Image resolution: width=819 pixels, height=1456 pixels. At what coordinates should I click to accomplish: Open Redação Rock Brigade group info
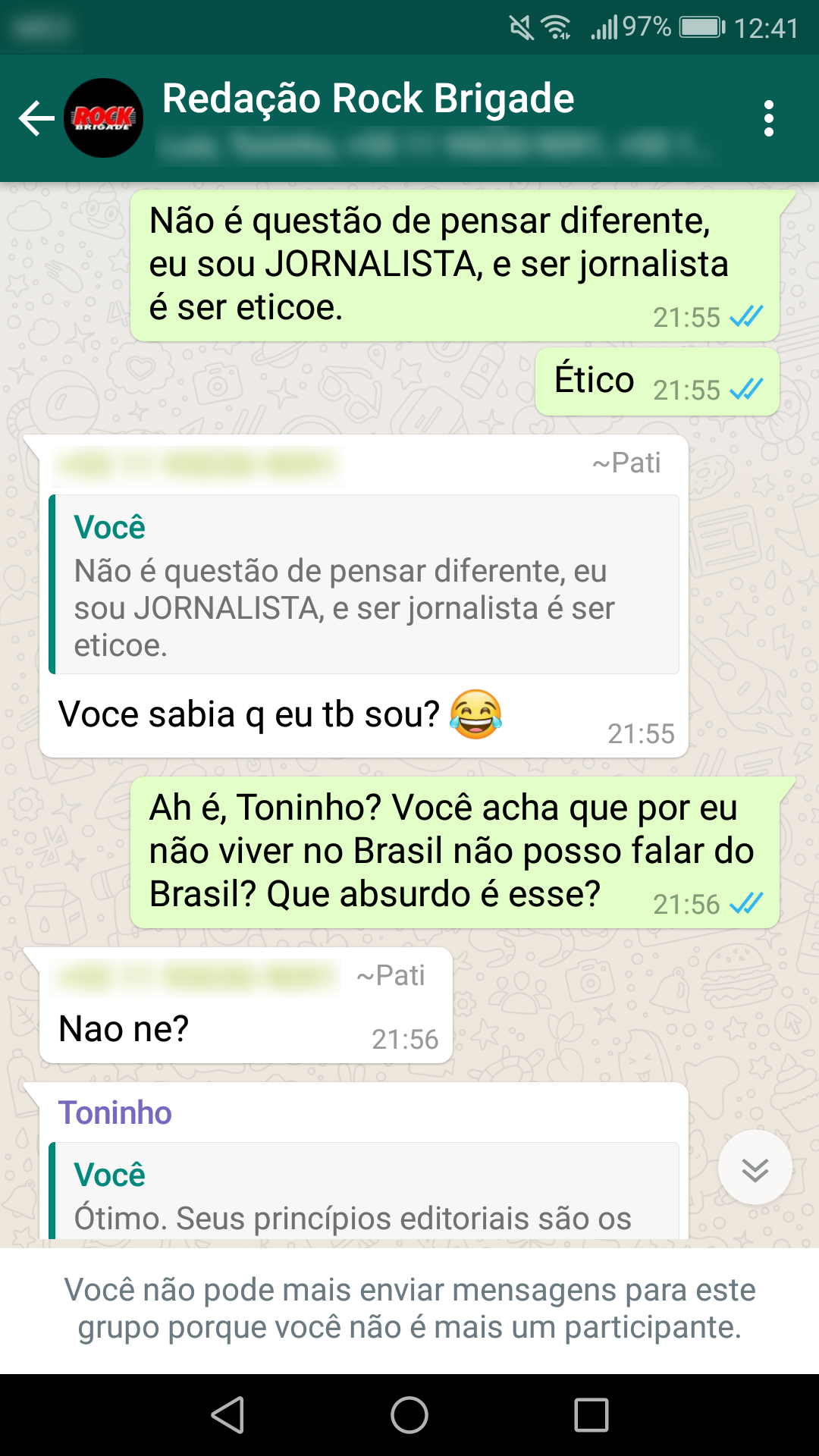pos(369,100)
